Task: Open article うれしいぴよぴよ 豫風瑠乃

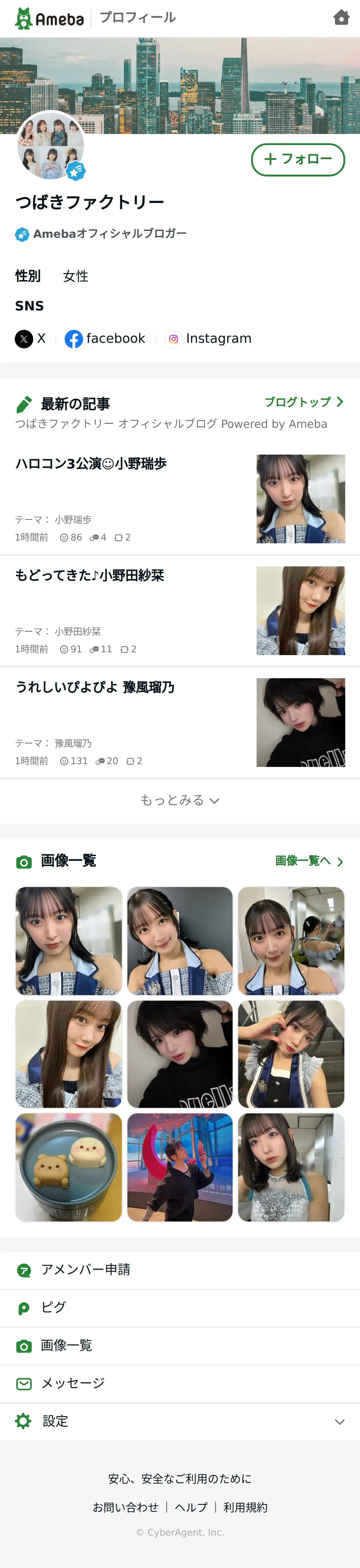Action: point(95,688)
